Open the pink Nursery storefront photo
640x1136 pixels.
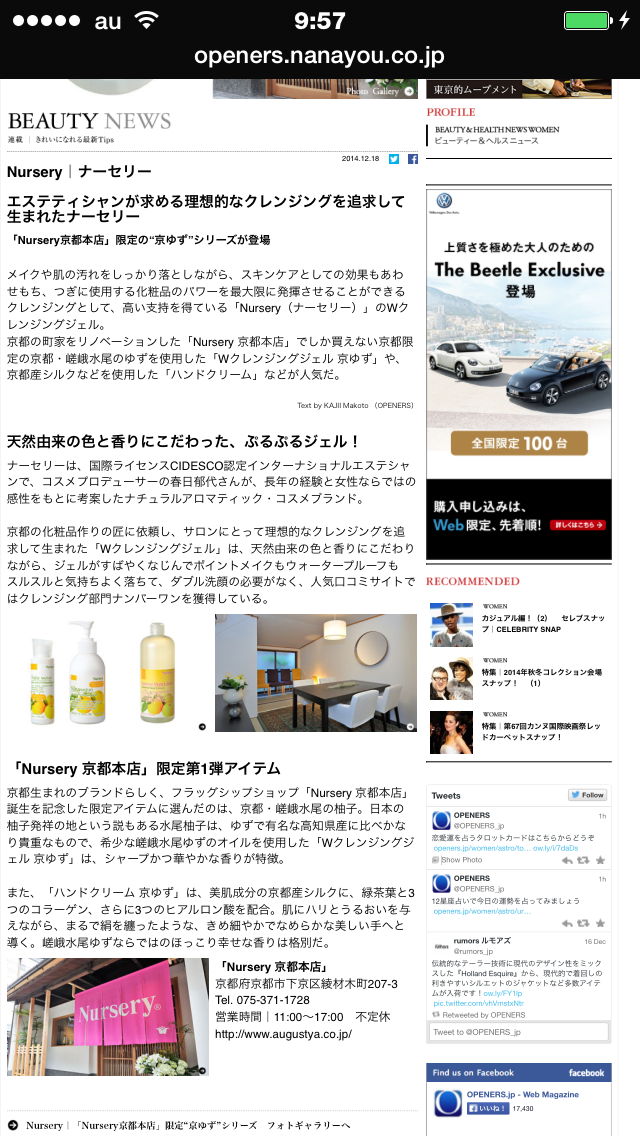tap(108, 1016)
